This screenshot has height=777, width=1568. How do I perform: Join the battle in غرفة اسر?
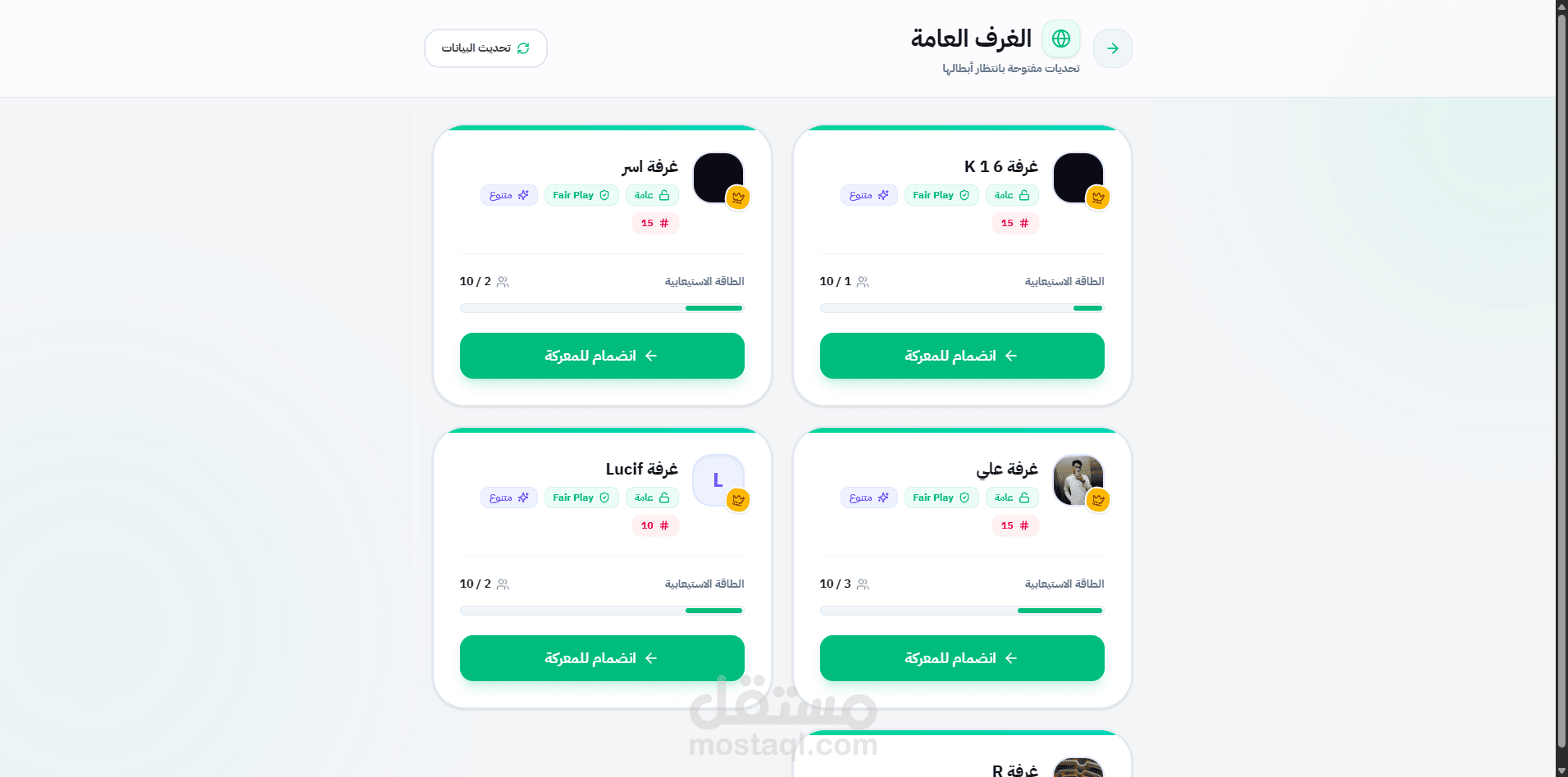(602, 356)
